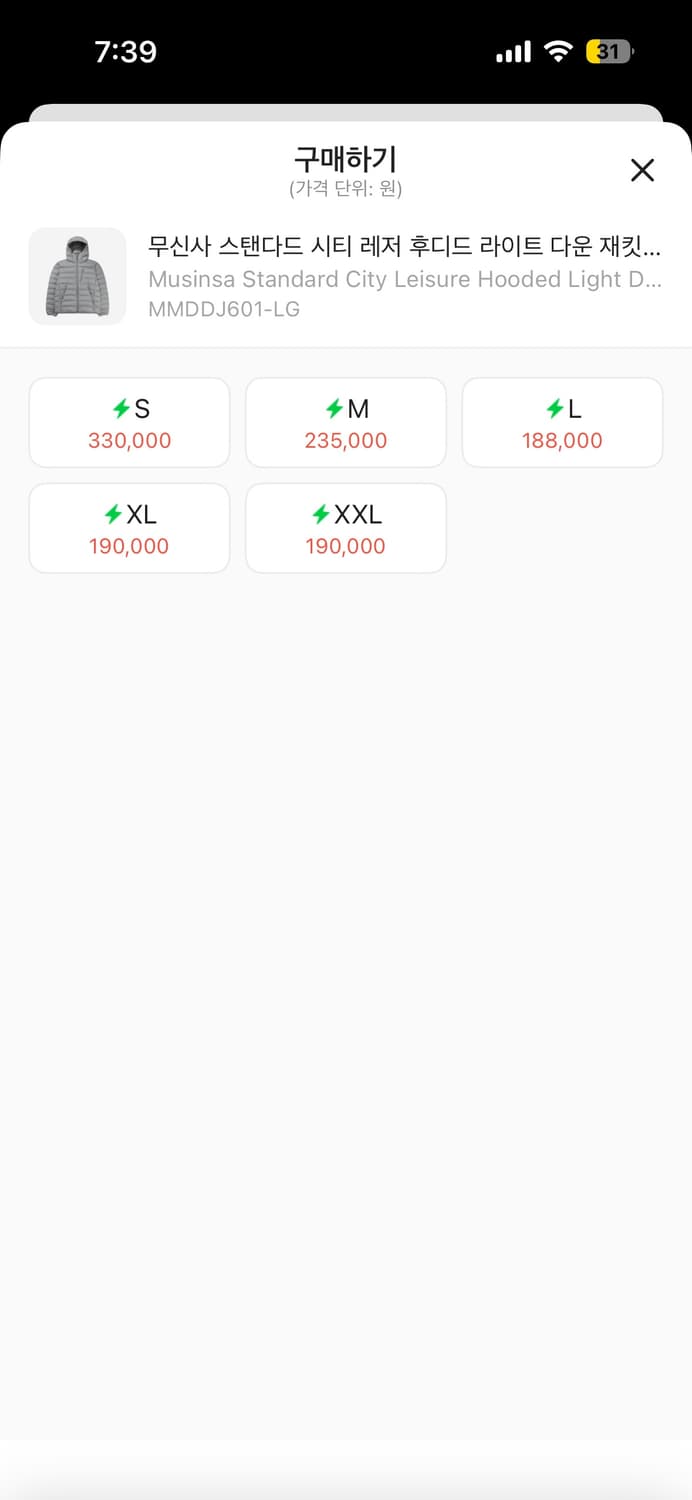Choose size M priced 235,000
Image resolution: width=692 pixels, height=1500 pixels.
click(346, 423)
